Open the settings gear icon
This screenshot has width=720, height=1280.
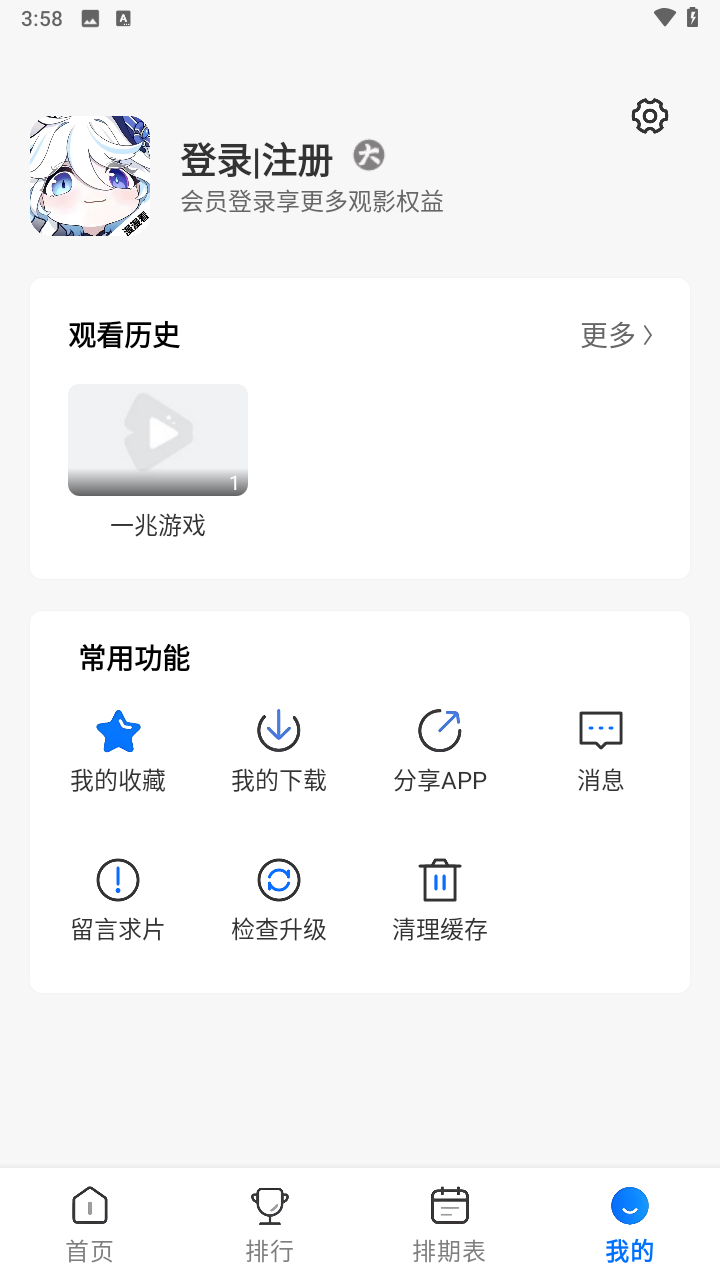650,117
